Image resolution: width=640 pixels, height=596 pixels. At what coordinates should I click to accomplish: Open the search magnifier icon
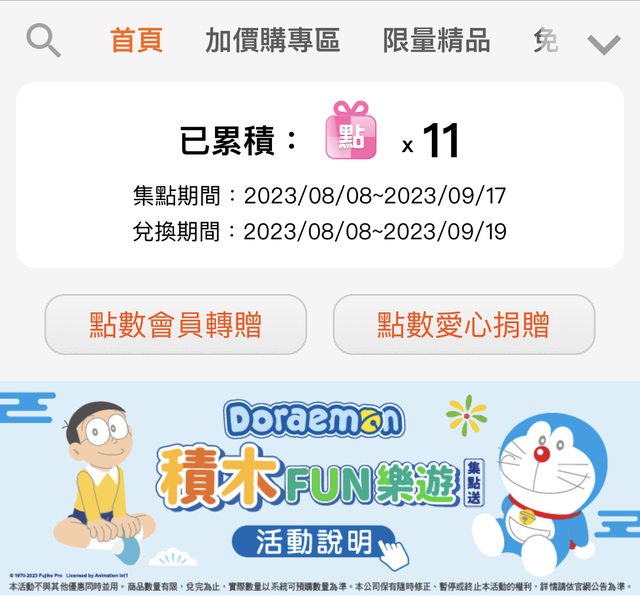coord(43,41)
